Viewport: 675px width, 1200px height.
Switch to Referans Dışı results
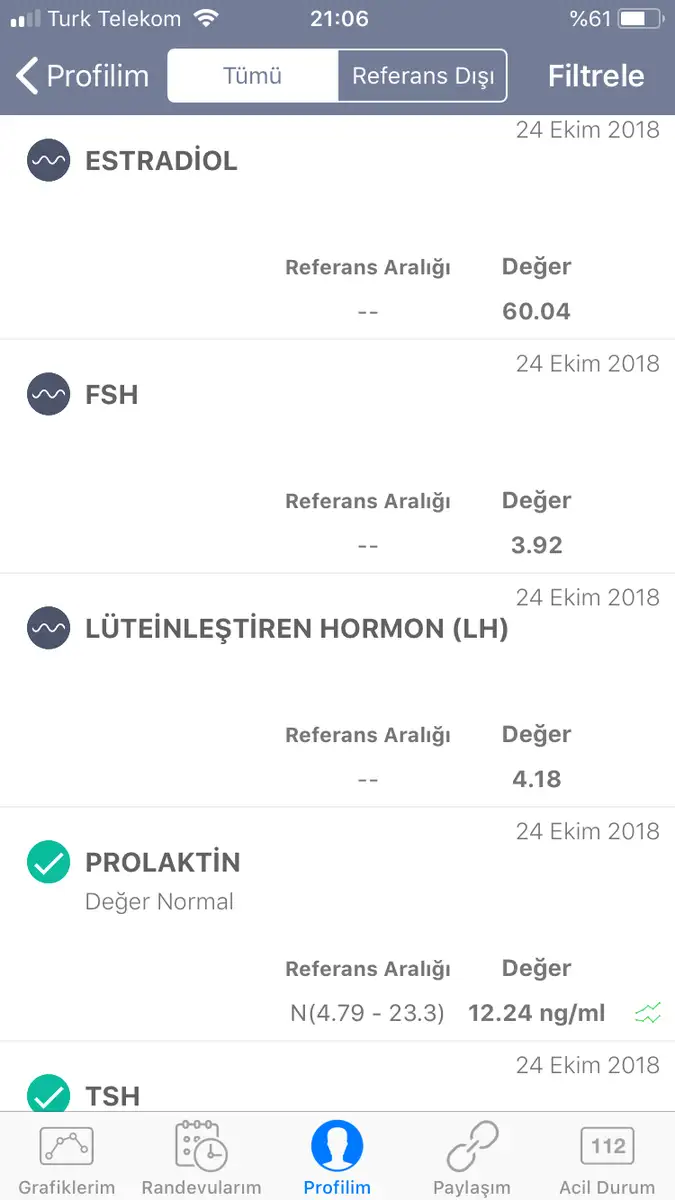[422, 76]
